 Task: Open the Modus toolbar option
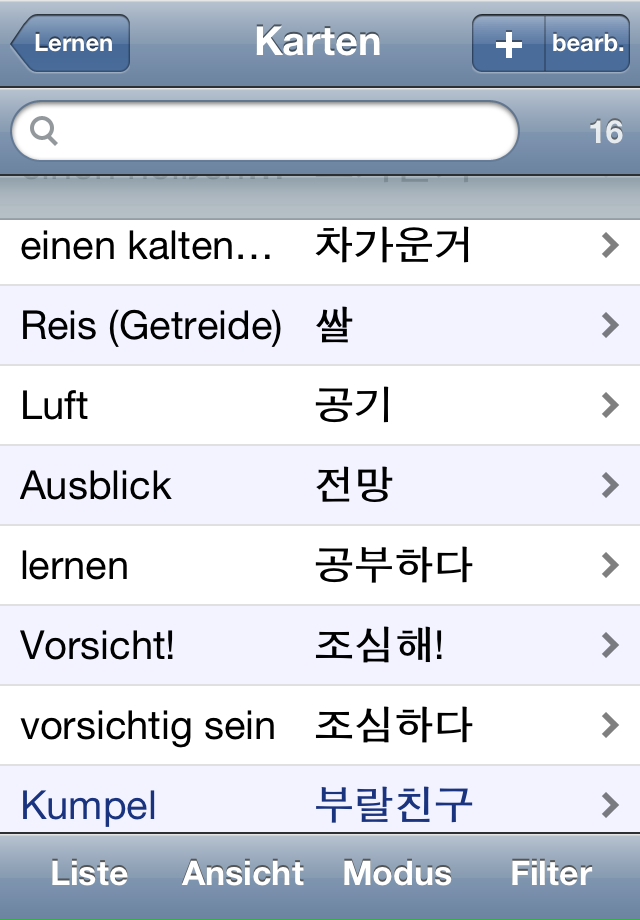point(397,874)
